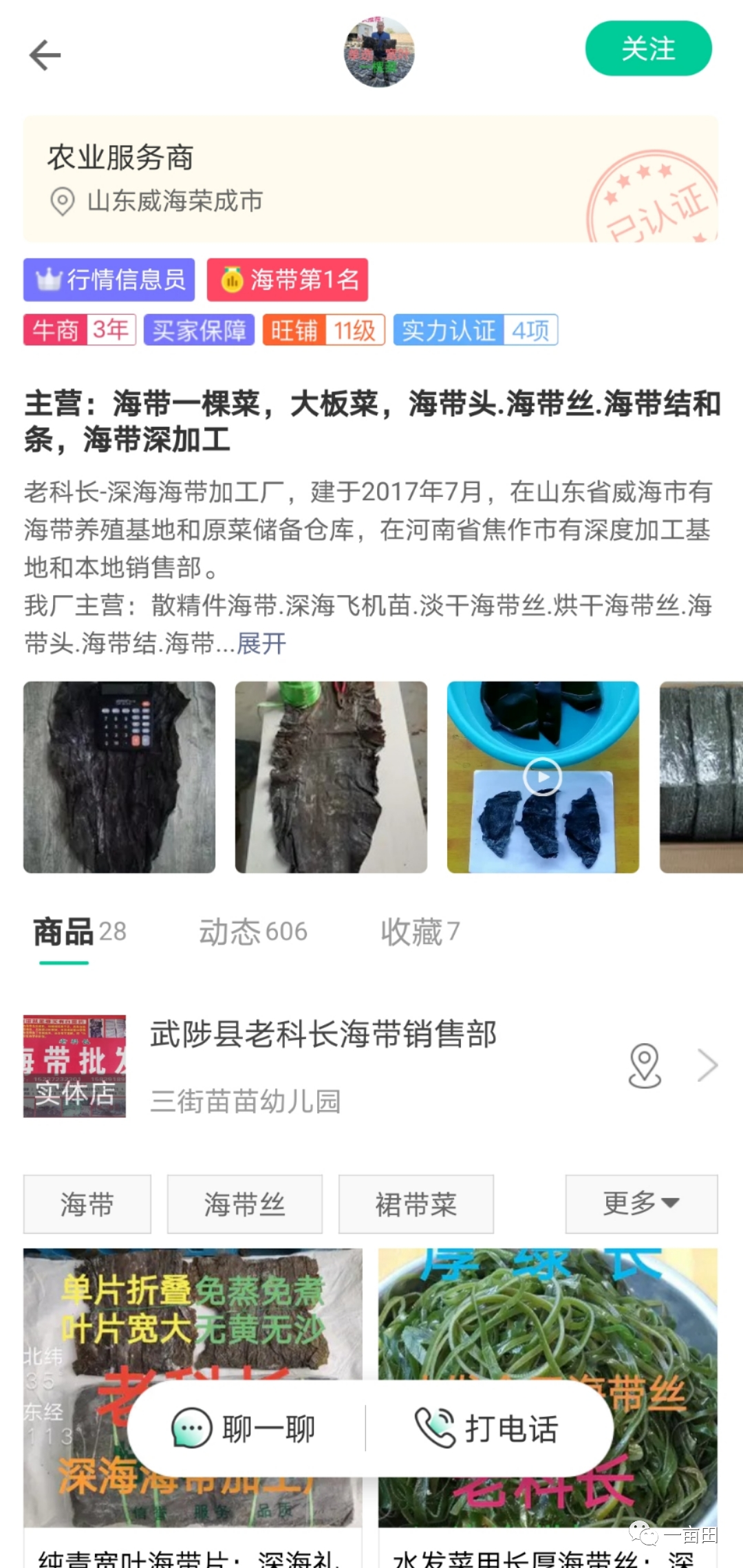Open the 实力认证 4项 badge

(x=475, y=330)
